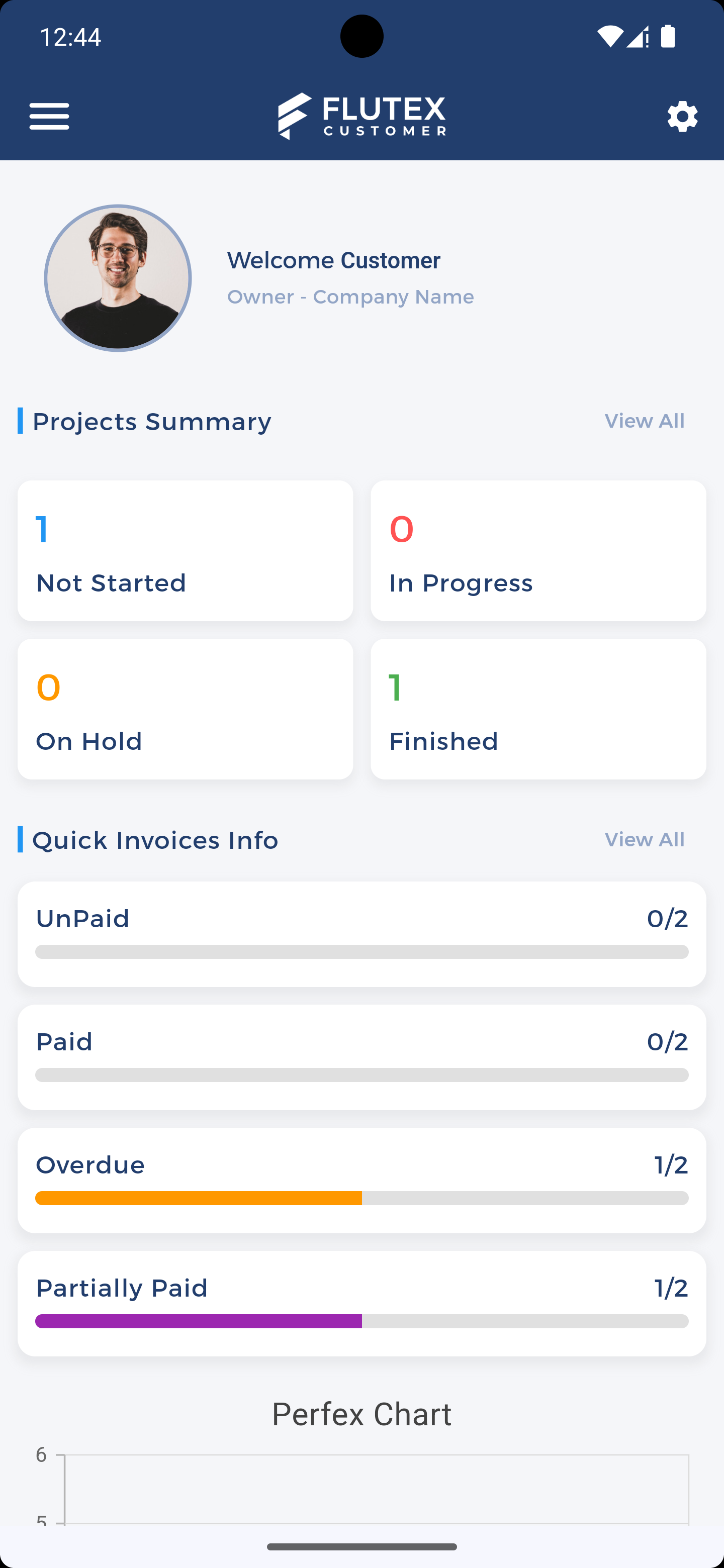Open the settings gear
Image resolution: width=724 pixels, height=1568 pixels.
[682, 116]
